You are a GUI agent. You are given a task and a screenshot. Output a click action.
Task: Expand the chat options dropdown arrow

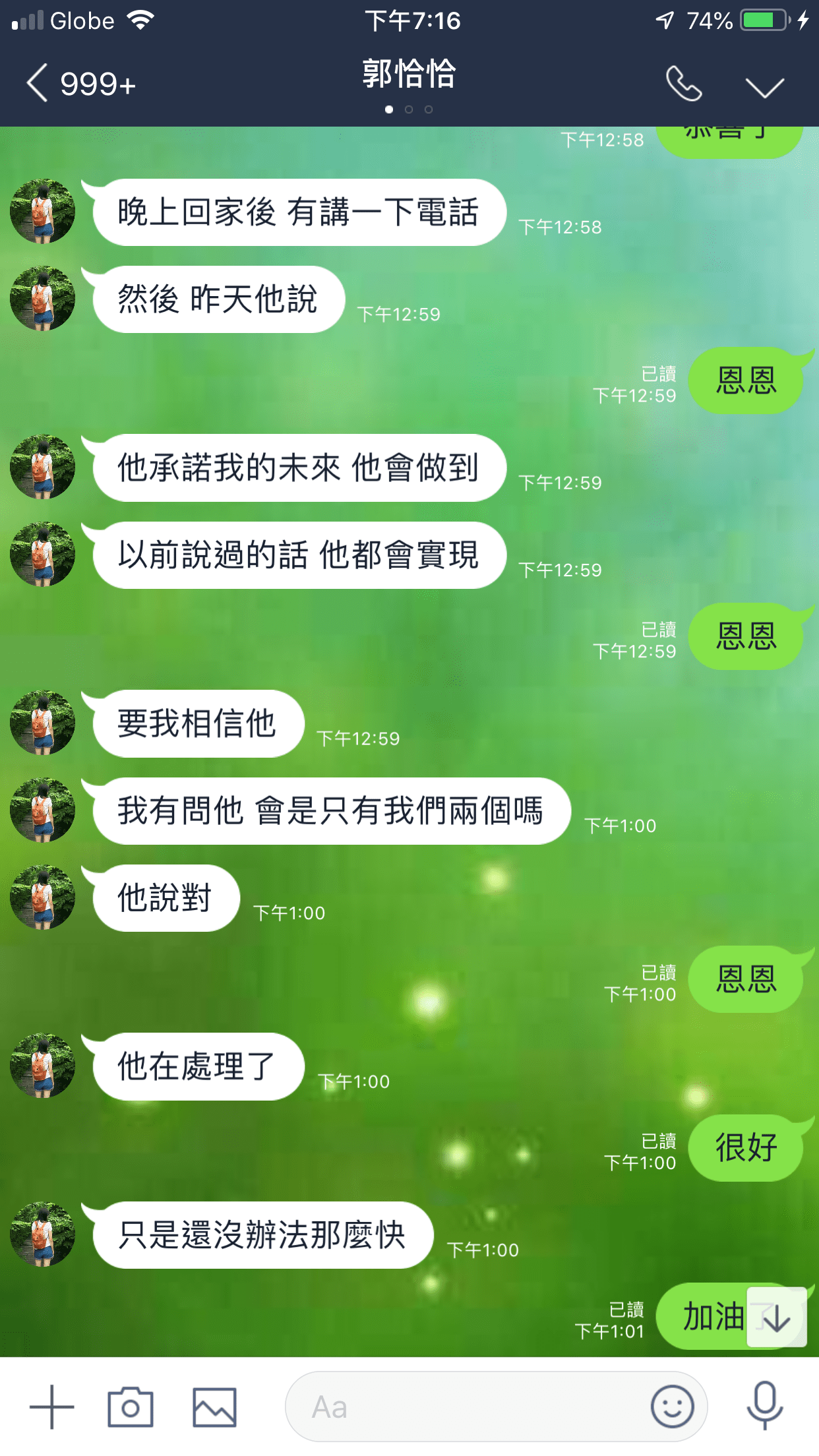764,86
